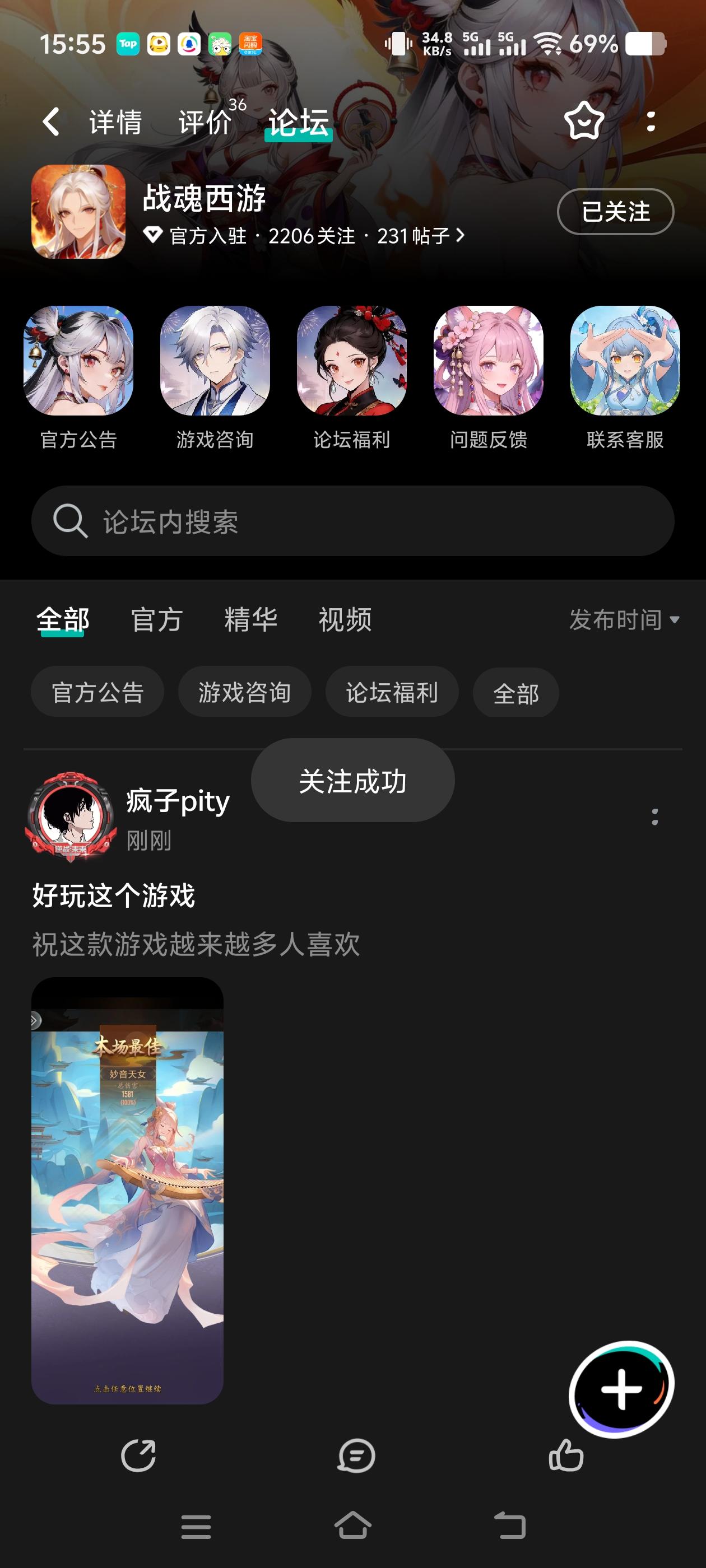Screen dimensions: 706x1568
Task: Switch to the 评价 tab
Action: click(205, 122)
